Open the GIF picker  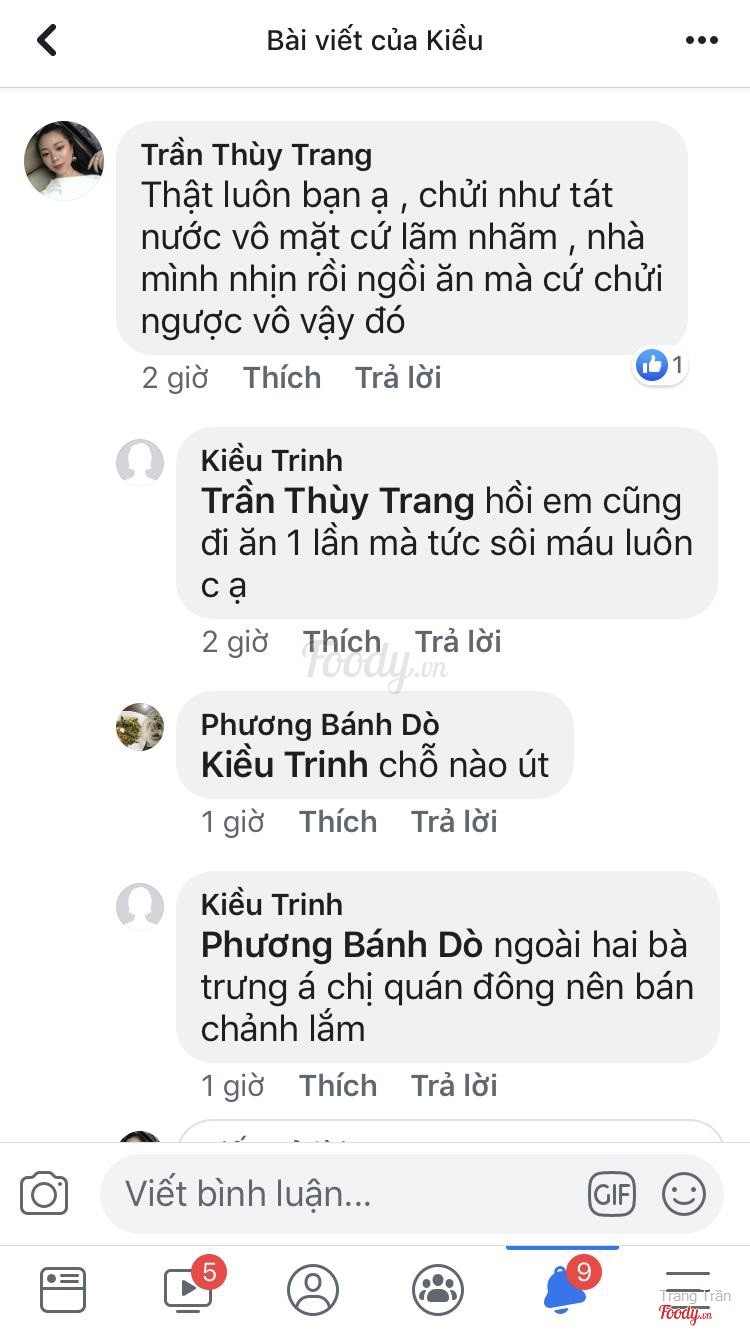(612, 1194)
